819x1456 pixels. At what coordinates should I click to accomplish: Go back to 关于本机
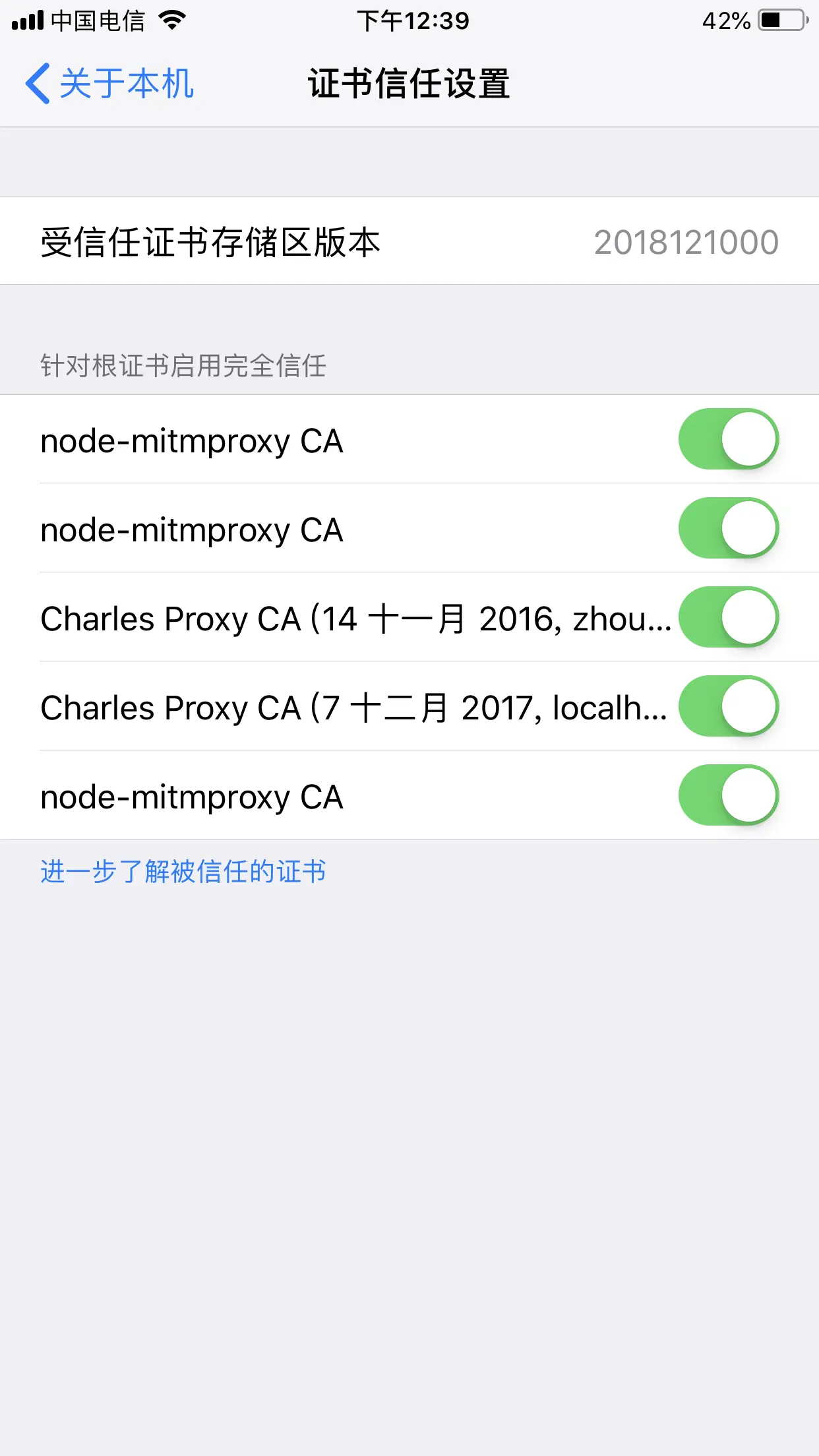click(x=109, y=84)
